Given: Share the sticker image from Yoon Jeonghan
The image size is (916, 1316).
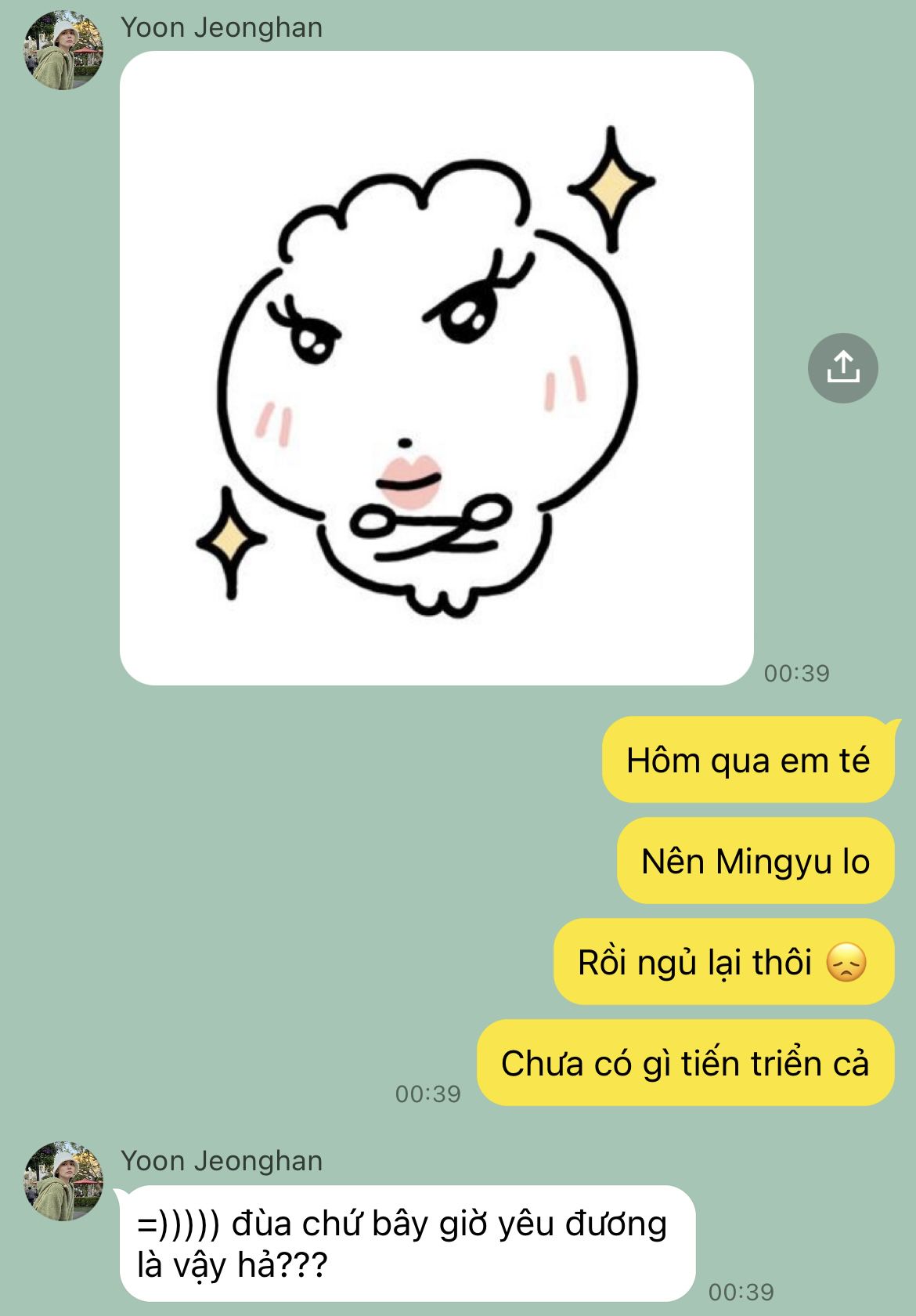Looking at the screenshot, I should pos(842,367).
